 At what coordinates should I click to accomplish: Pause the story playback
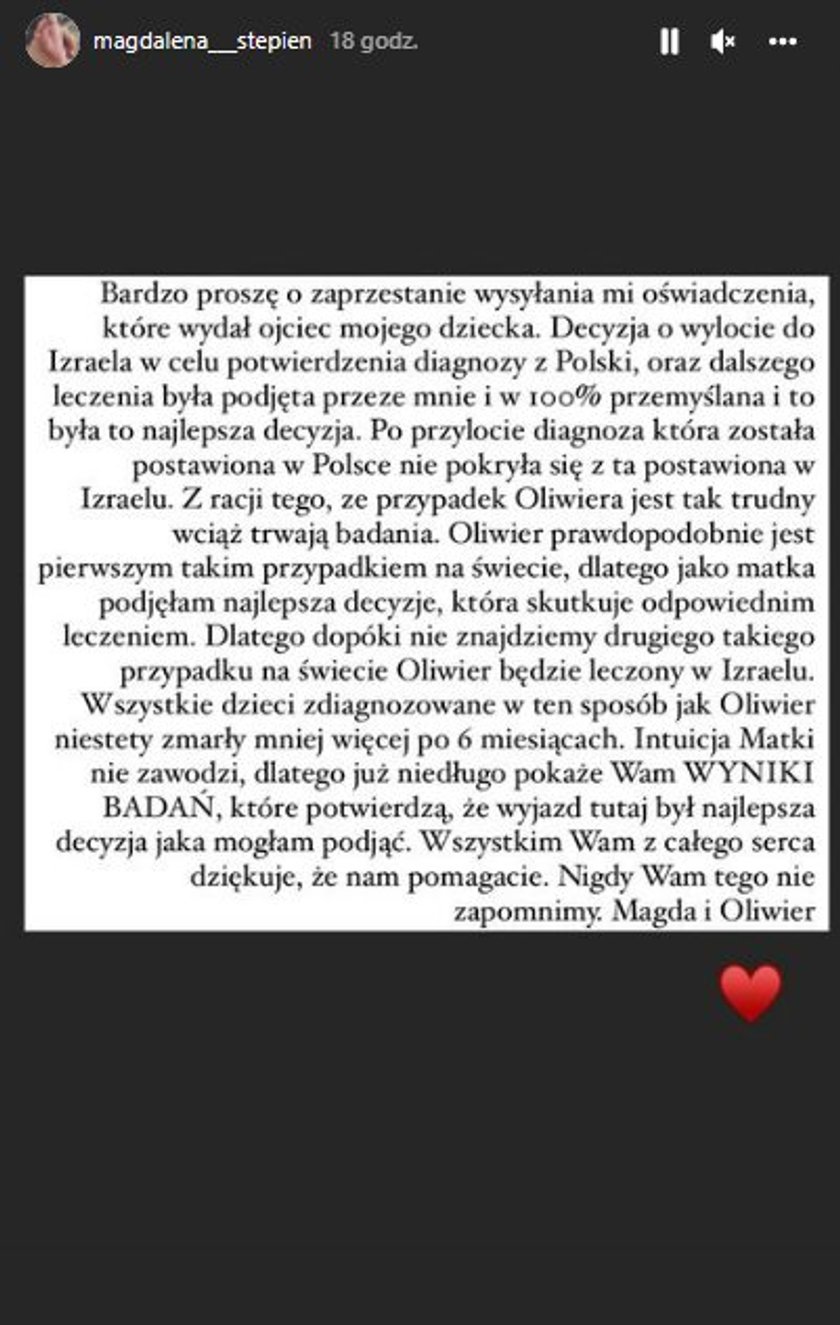point(669,41)
